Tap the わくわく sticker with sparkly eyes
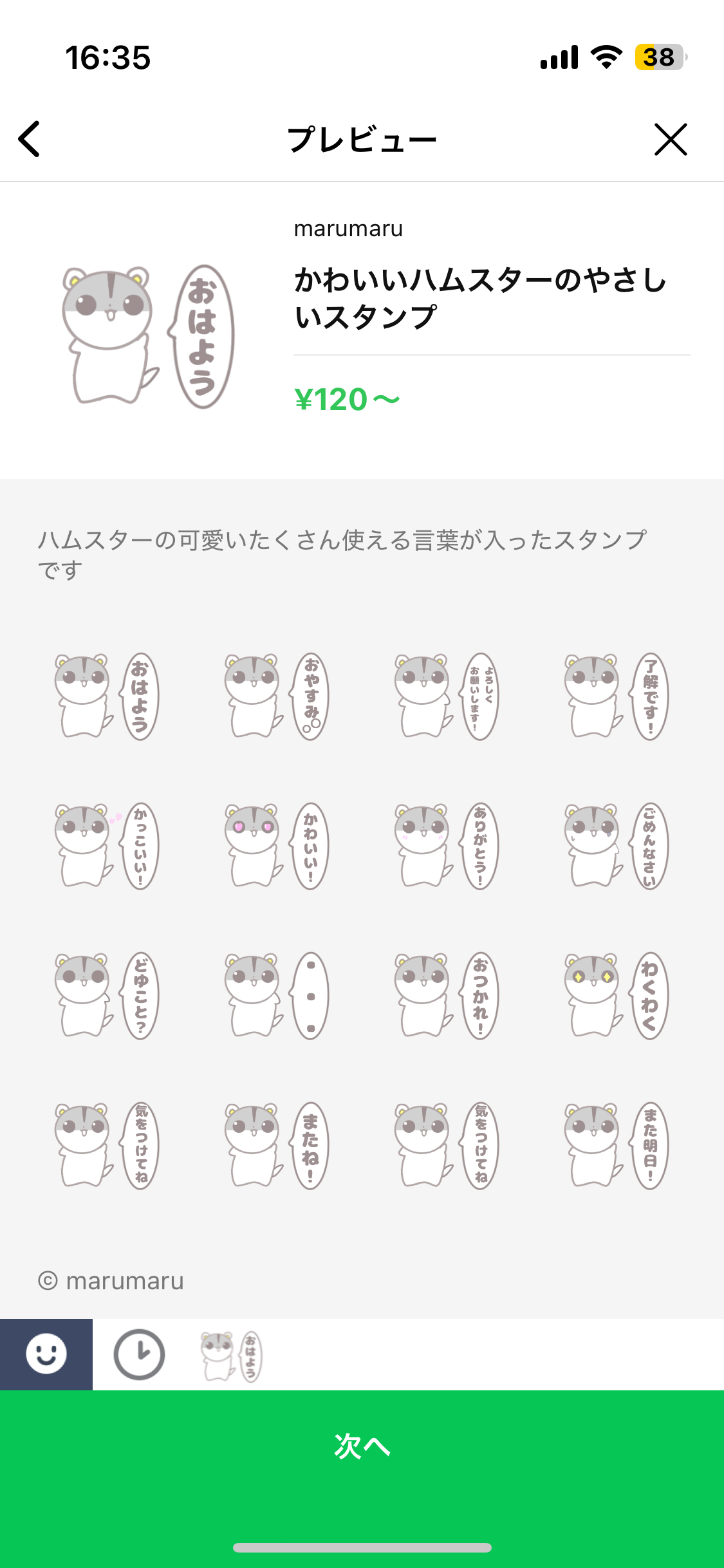 tap(617, 996)
